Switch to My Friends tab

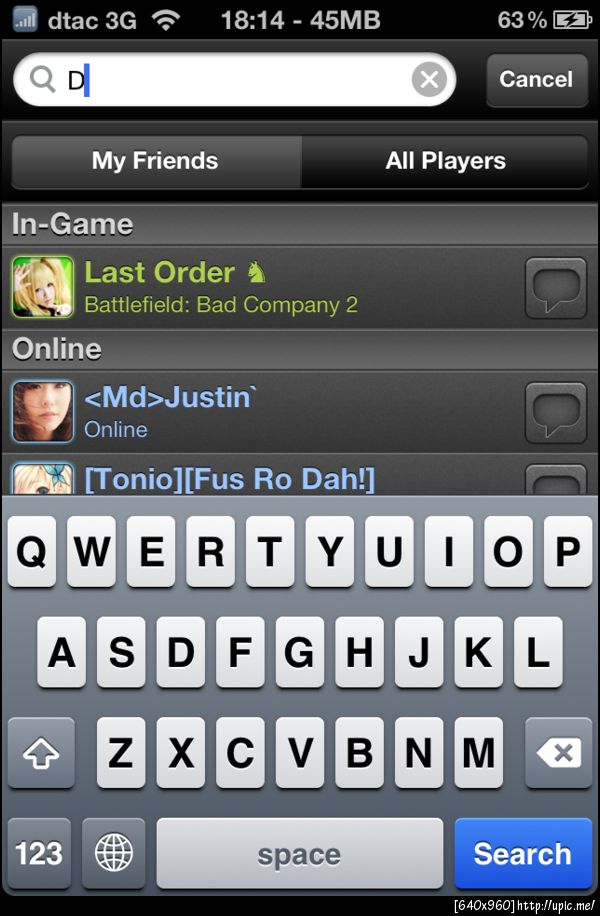(x=155, y=161)
